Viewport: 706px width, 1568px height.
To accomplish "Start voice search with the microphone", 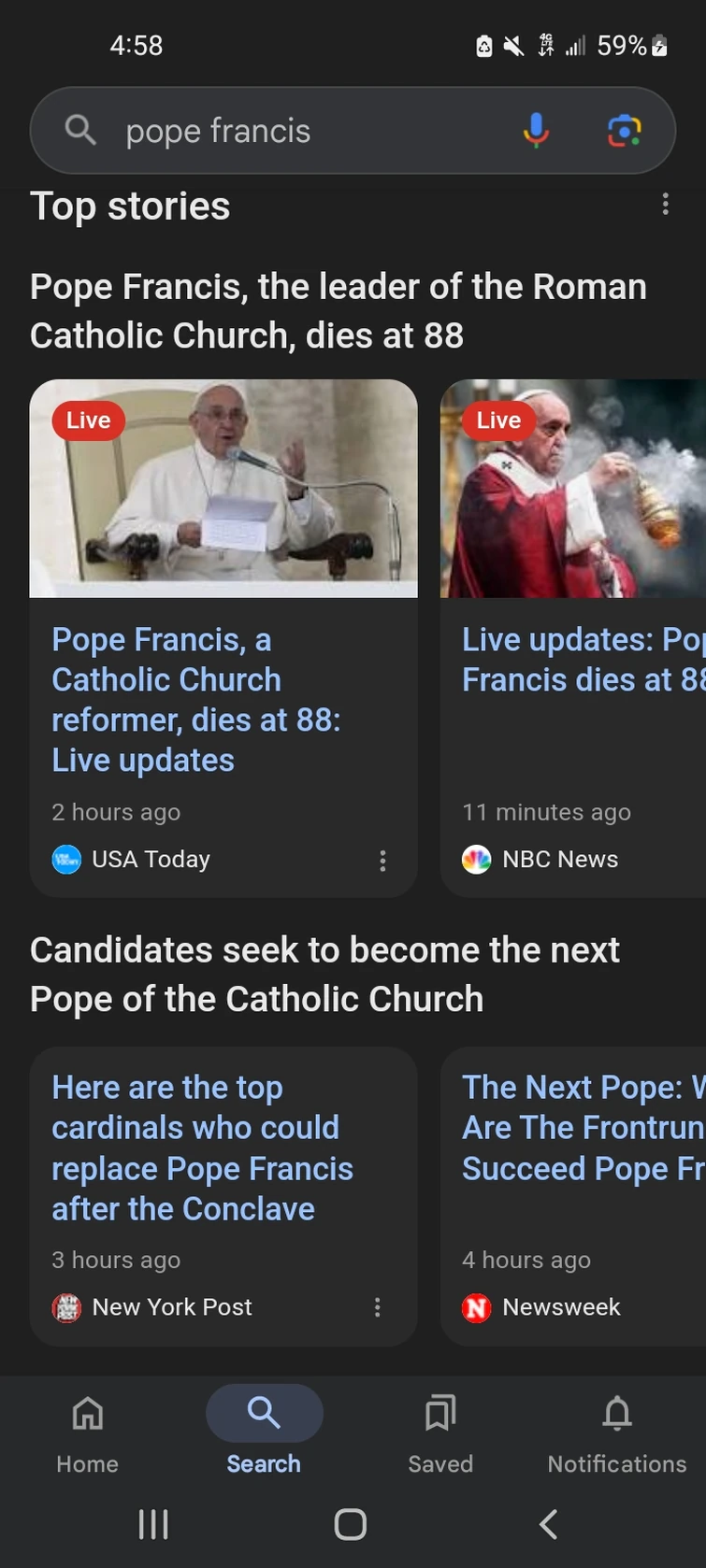I will tap(536, 131).
